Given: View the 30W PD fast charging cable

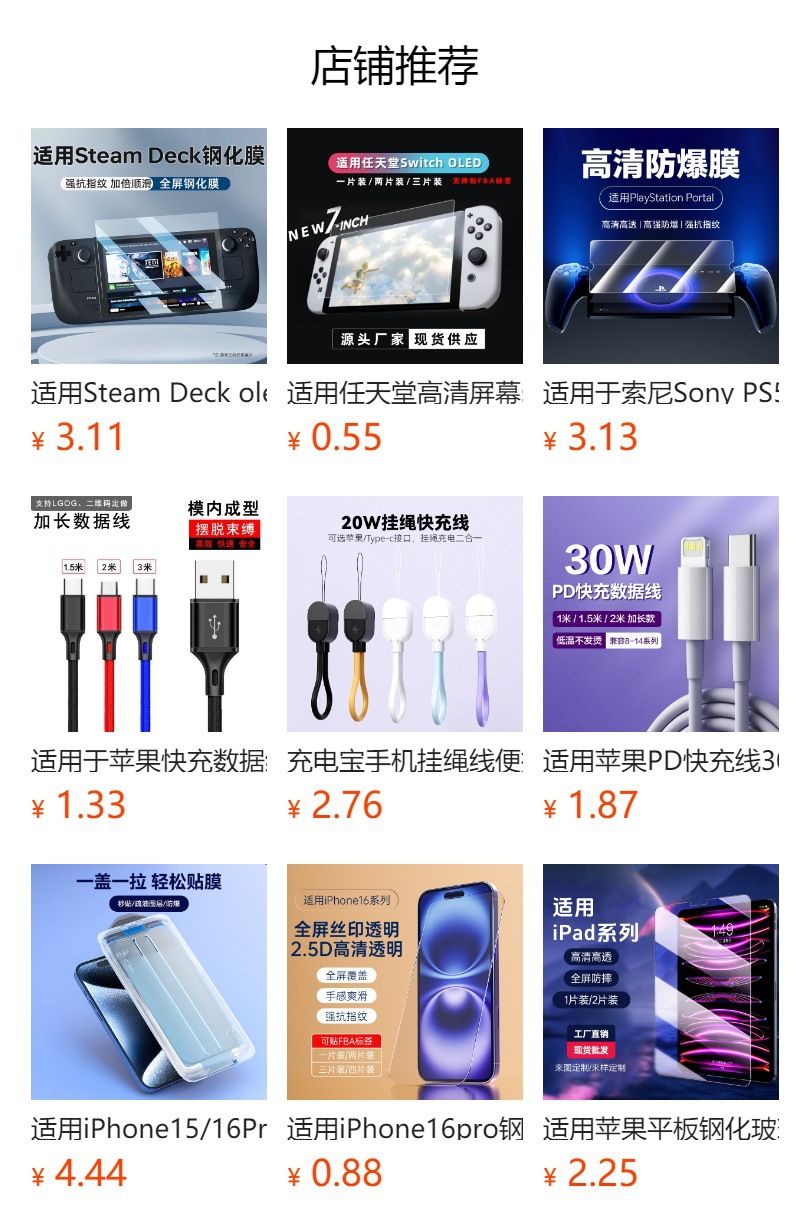Looking at the screenshot, I should point(661,614).
